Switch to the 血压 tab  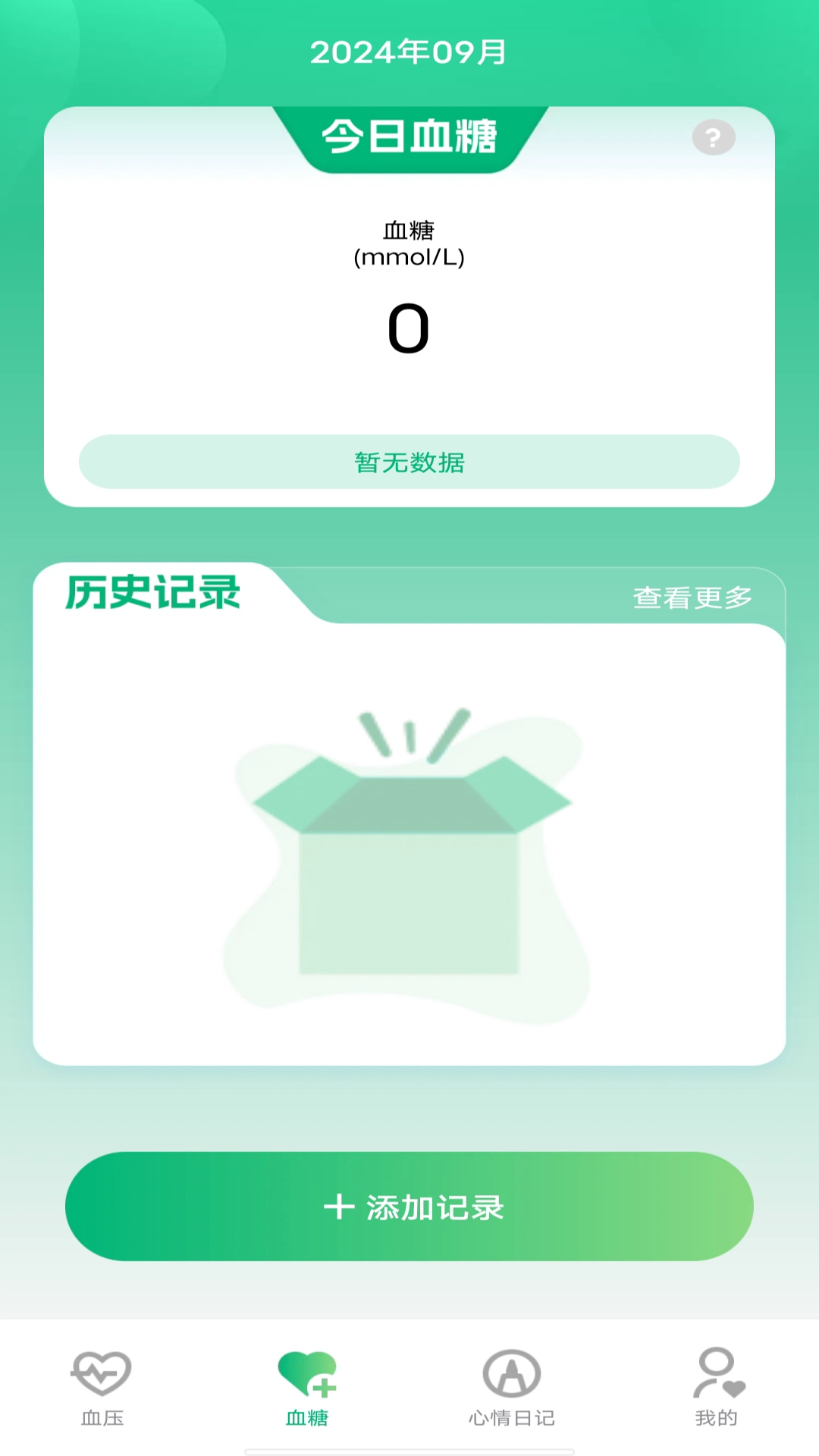click(x=102, y=1388)
